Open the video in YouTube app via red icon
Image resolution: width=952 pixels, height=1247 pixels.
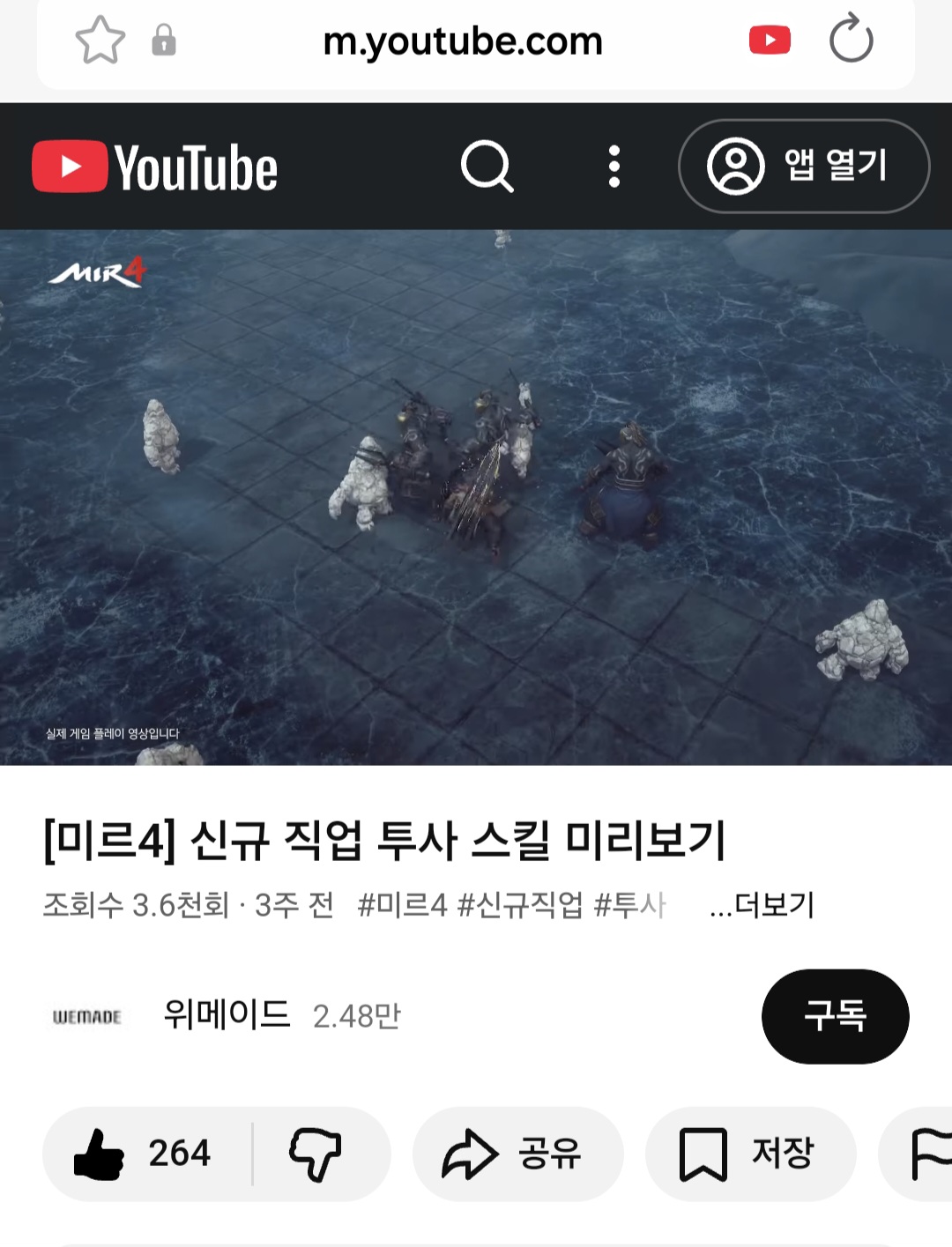click(x=770, y=41)
